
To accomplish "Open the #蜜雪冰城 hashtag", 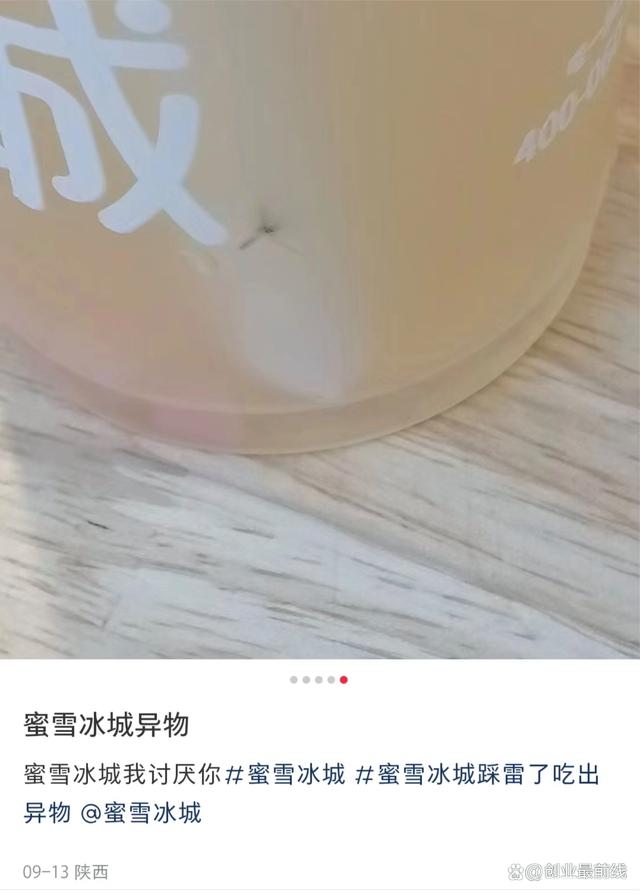I will (285, 775).
